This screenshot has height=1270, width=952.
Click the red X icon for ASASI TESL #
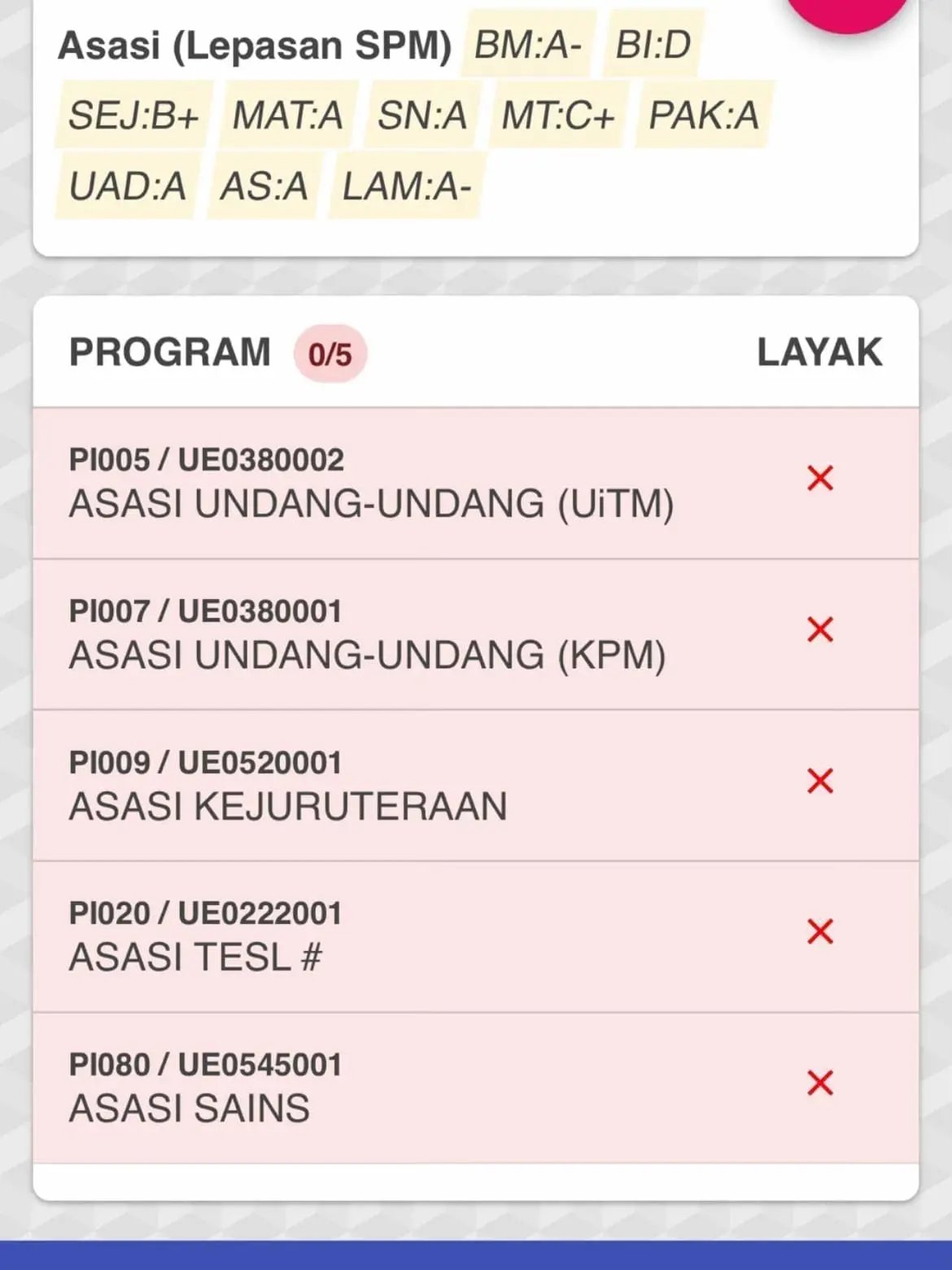(820, 935)
